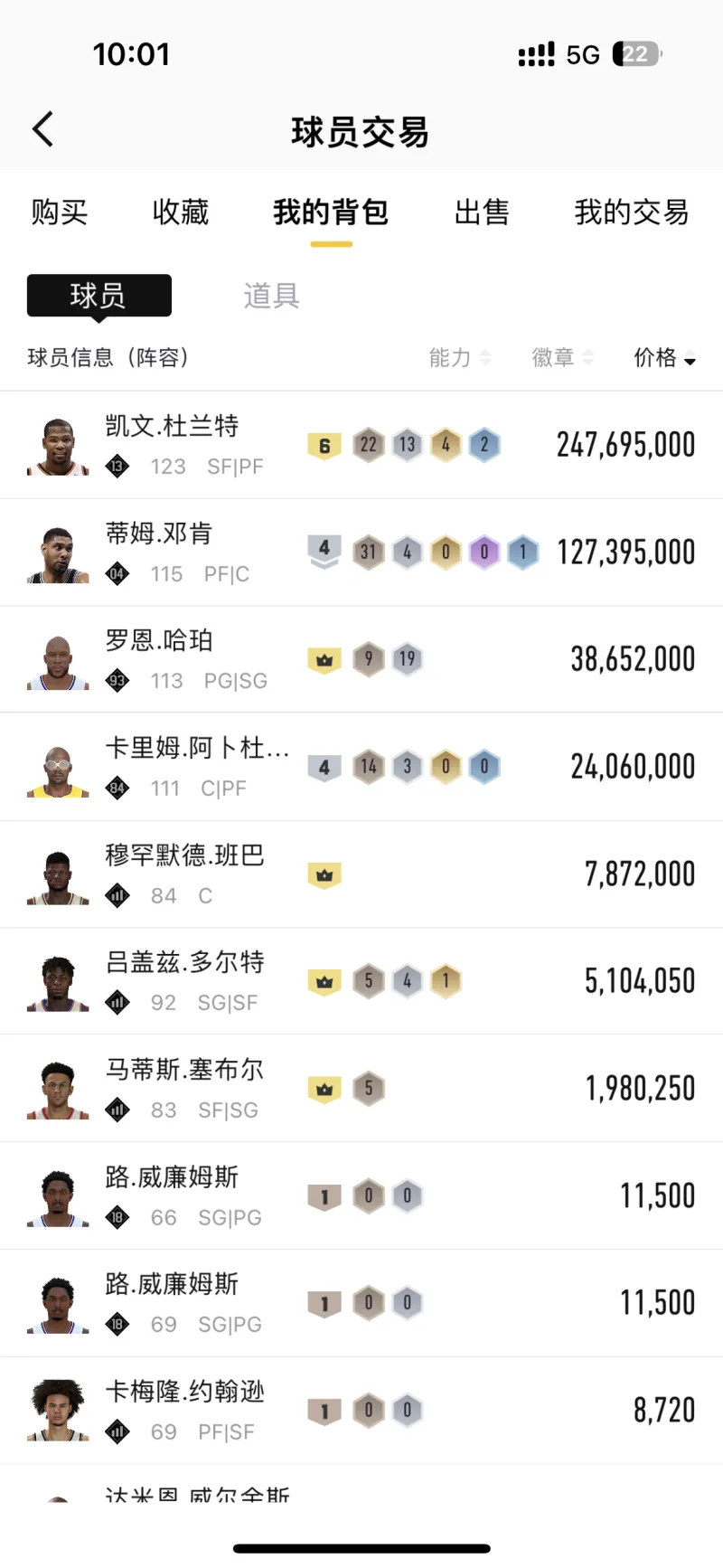Sort players by 徽章

(x=562, y=358)
